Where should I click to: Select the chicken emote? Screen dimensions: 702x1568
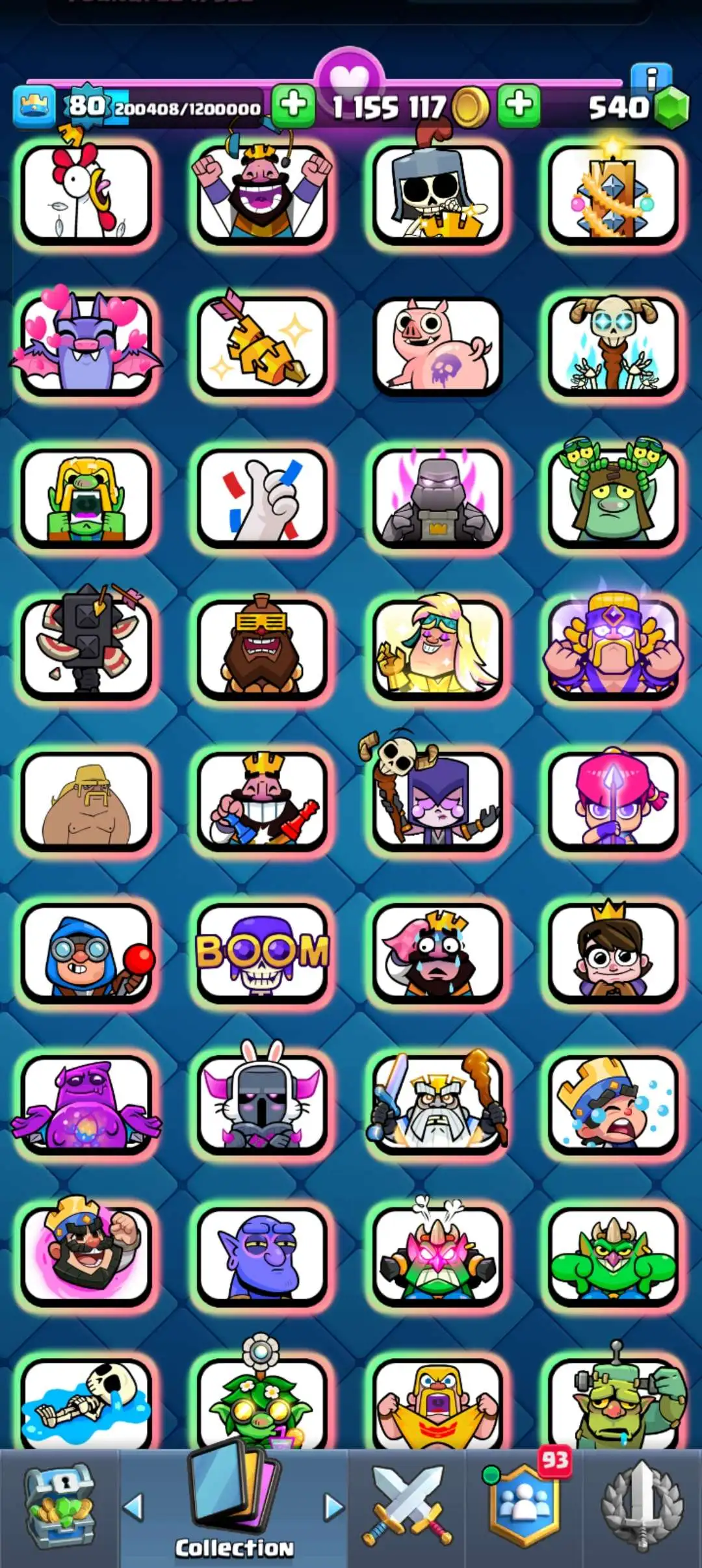[86, 194]
